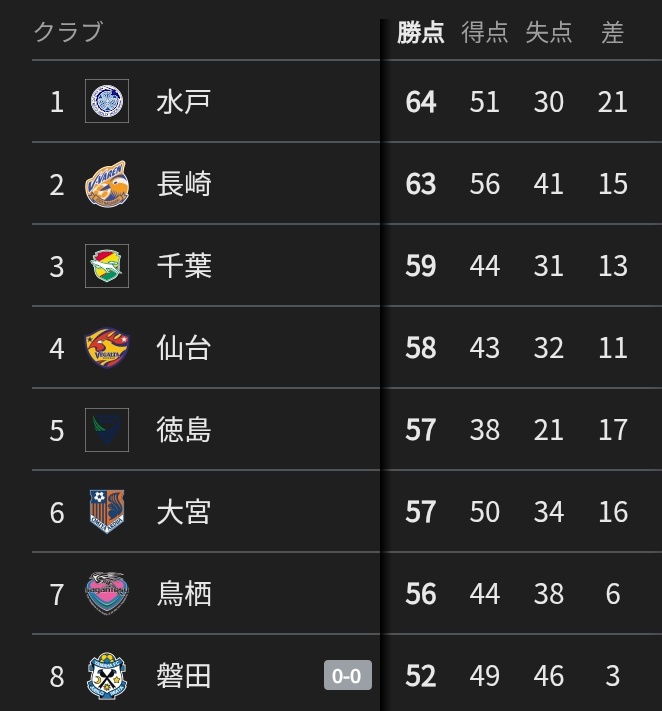The height and width of the screenshot is (711, 662).
Task: Select the 千葉 club entry
Action: (x=184, y=266)
